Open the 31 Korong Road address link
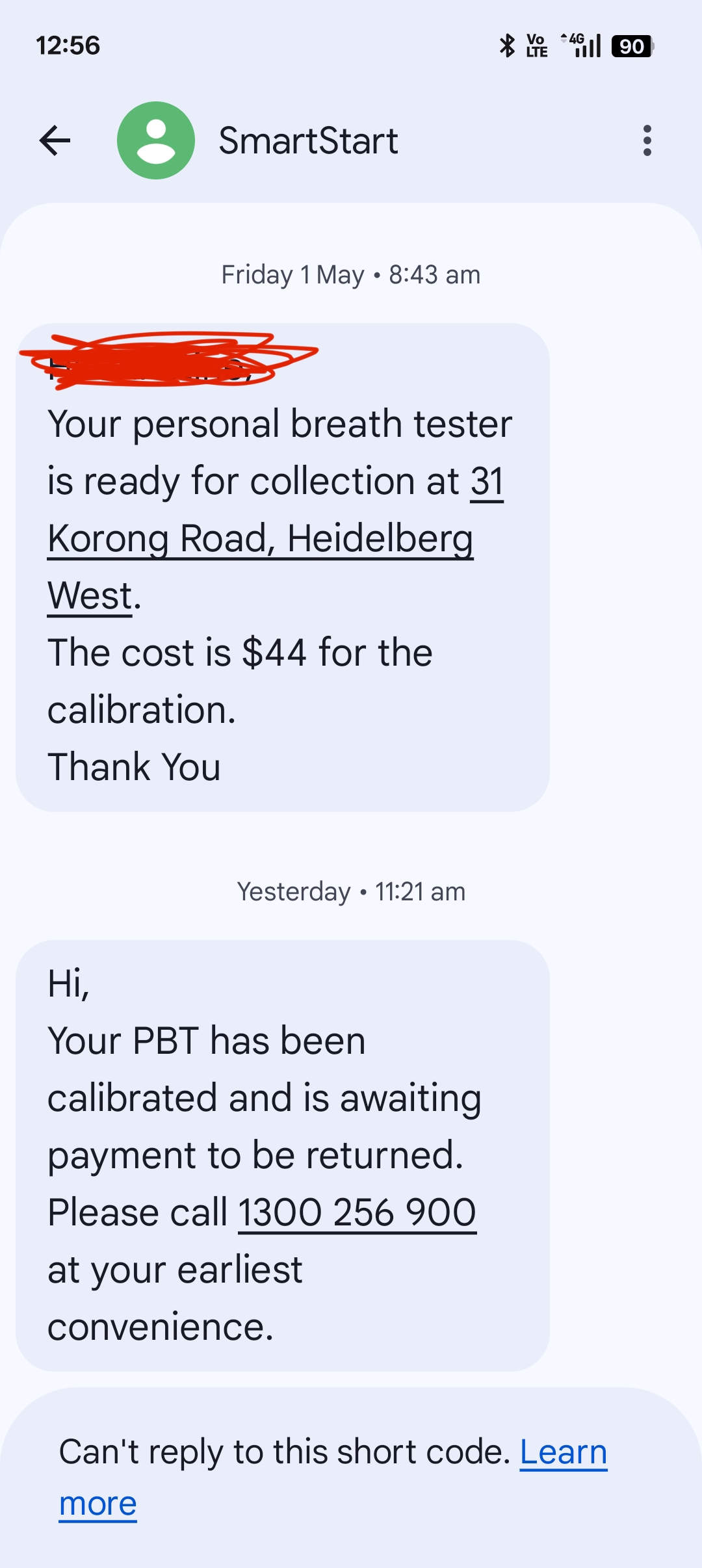The width and height of the screenshot is (702, 1568). click(260, 538)
